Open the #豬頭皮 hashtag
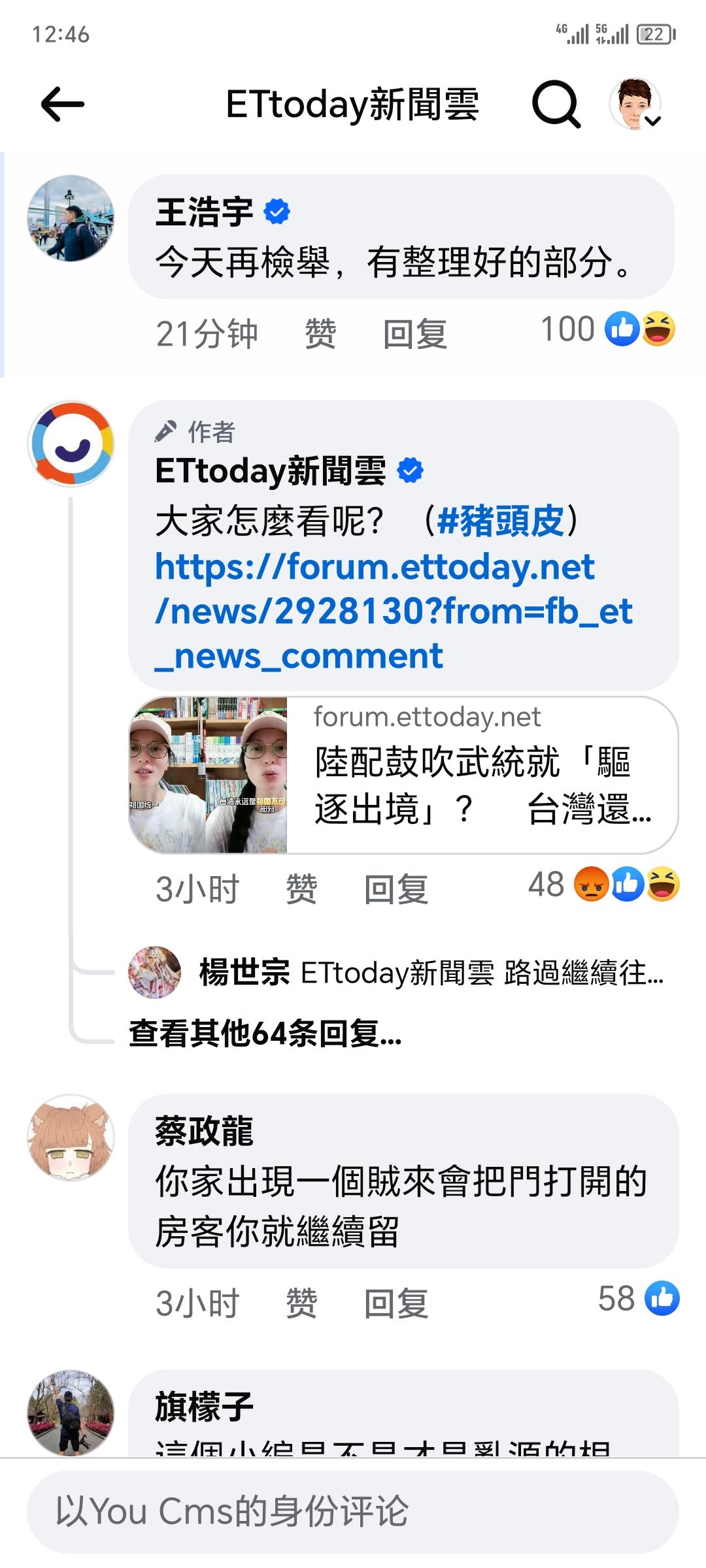 pyautogui.click(x=501, y=521)
